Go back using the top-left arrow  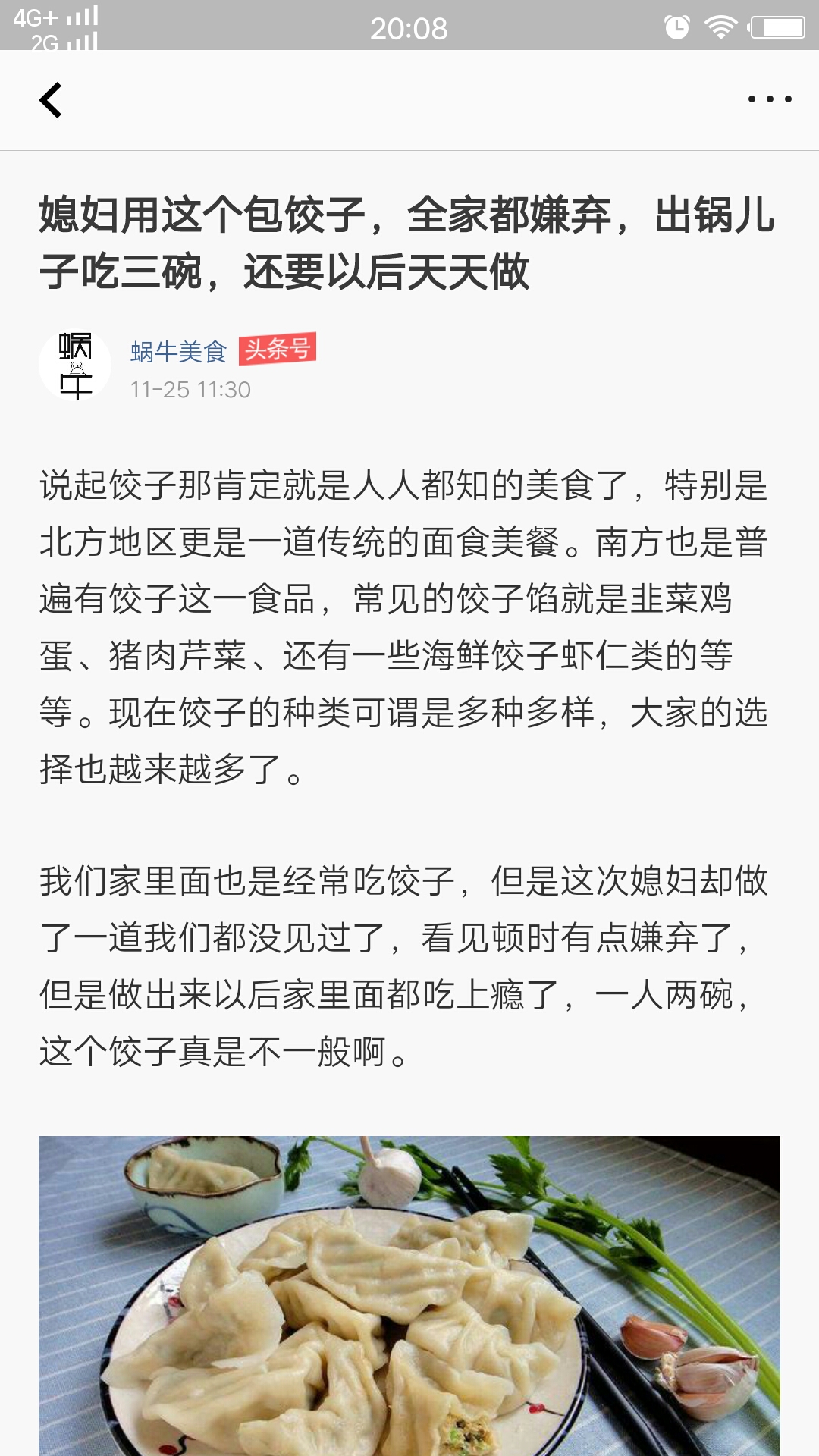[51, 100]
